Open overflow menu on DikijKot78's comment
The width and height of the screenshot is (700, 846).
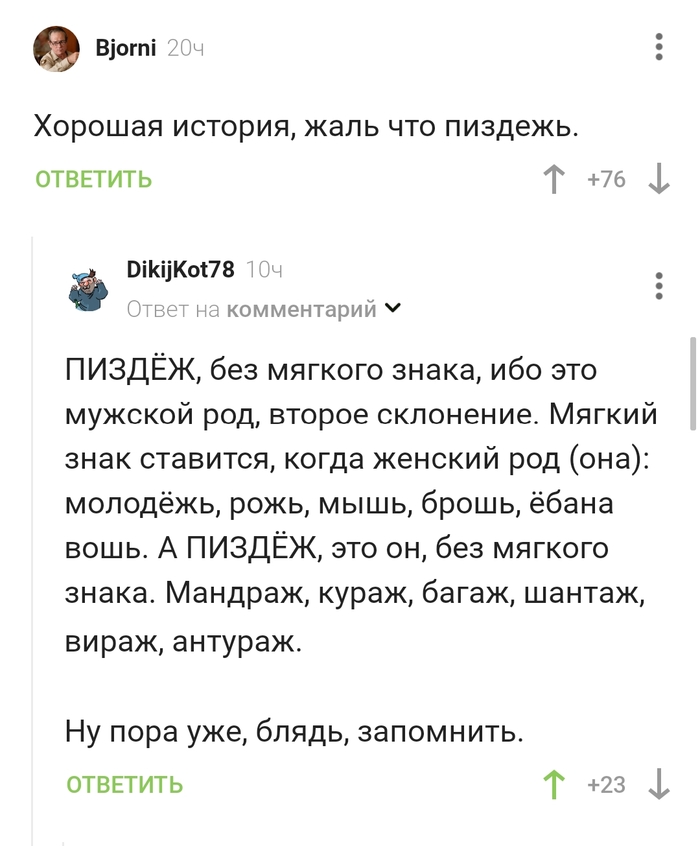[658, 285]
